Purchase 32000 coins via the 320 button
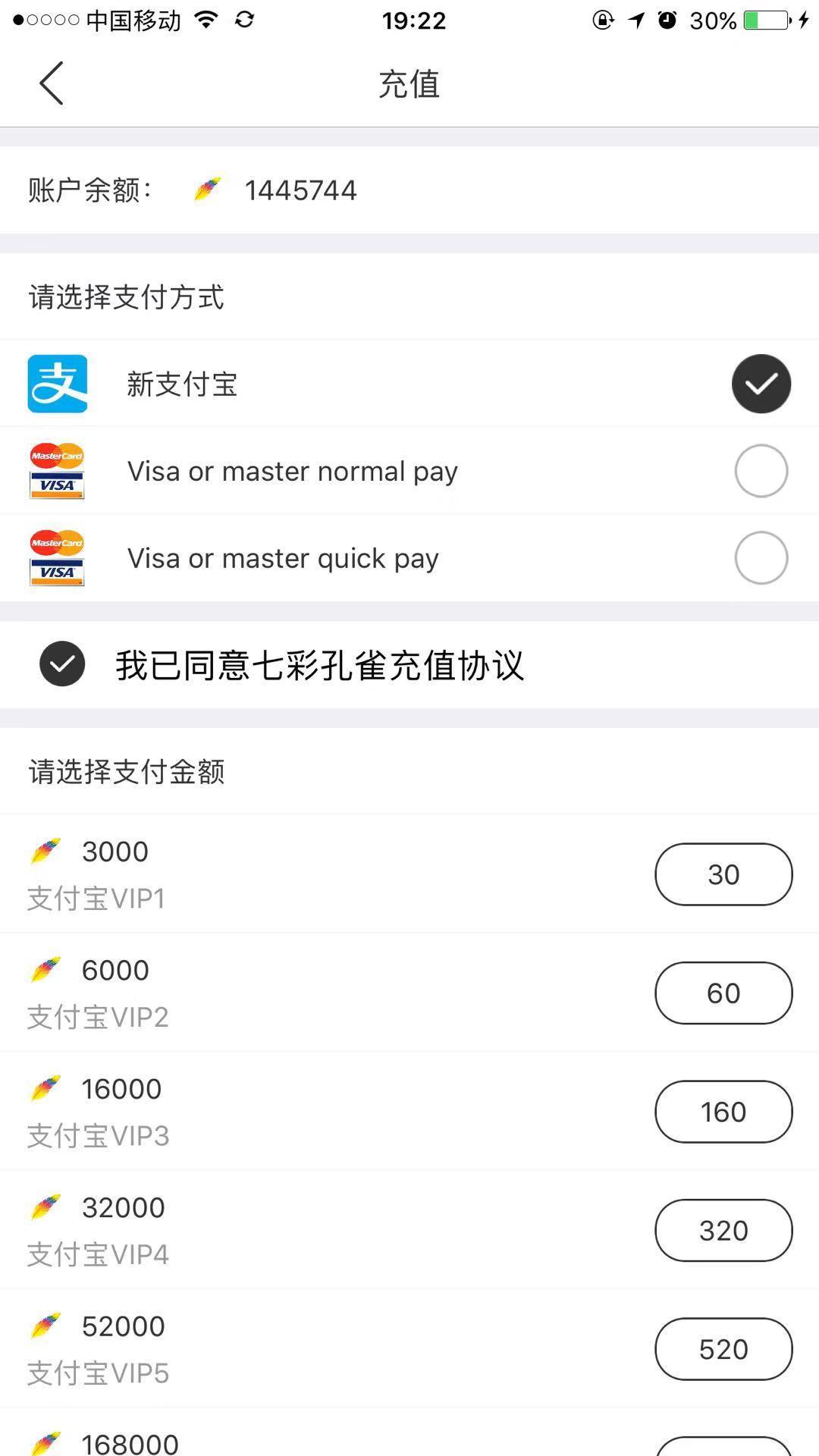Screen dimensions: 819x1456 click(x=723, y=1230)
